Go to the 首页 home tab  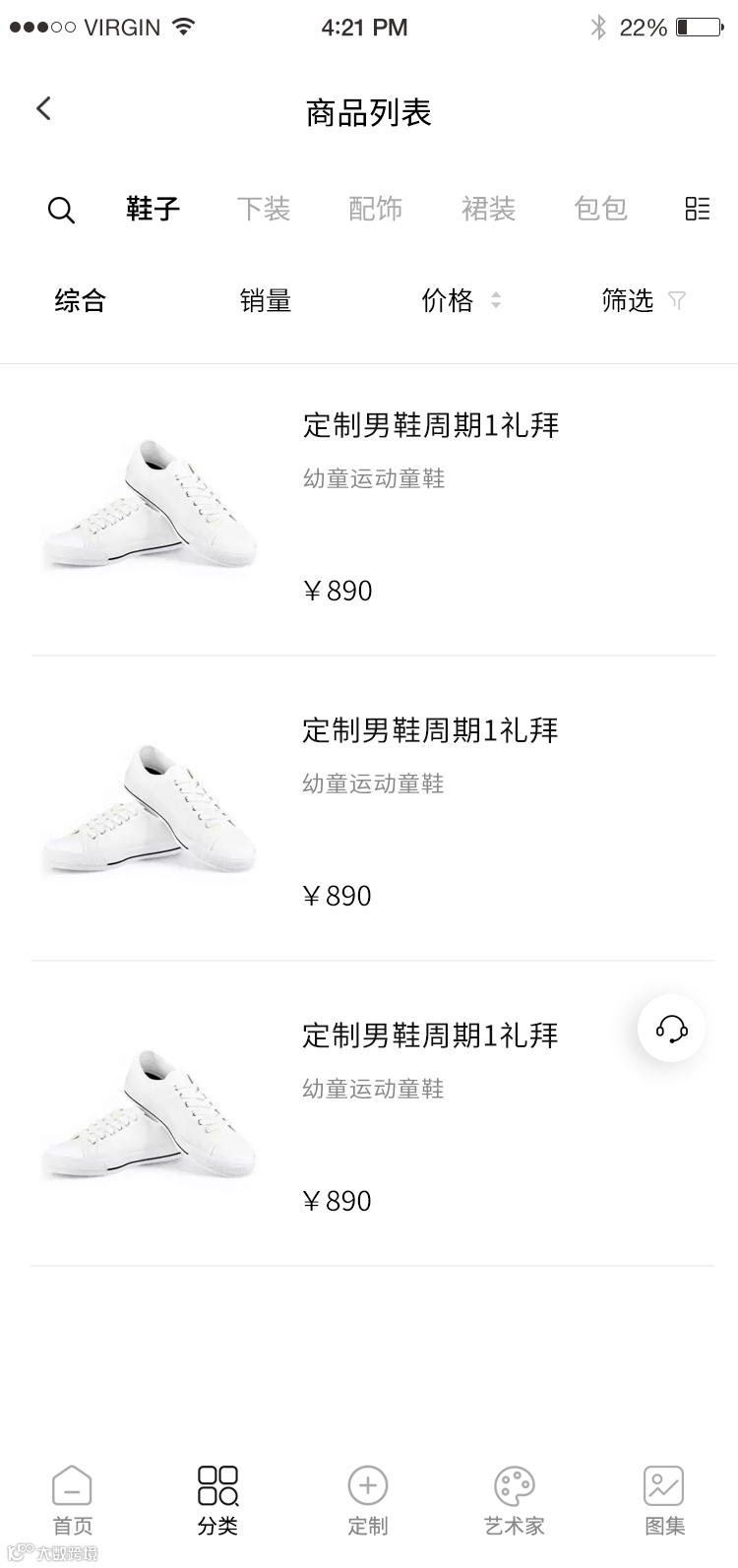(x=72, y=1500)
